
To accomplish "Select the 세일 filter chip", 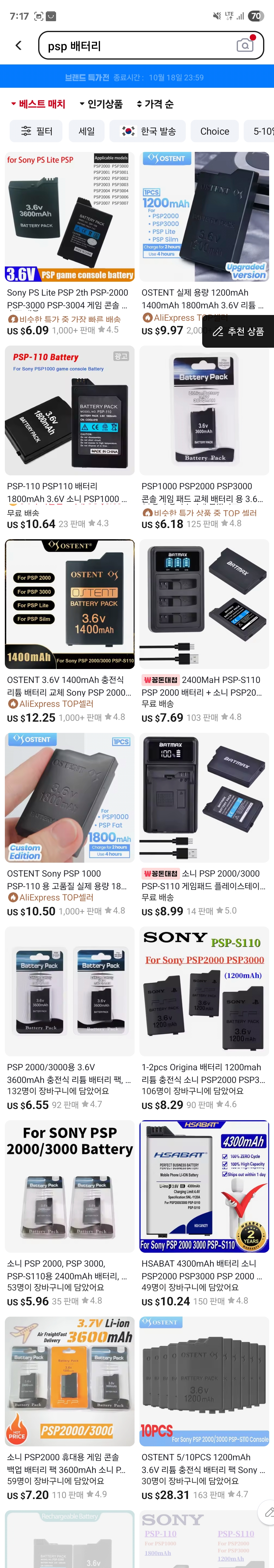I will (87, 131).
